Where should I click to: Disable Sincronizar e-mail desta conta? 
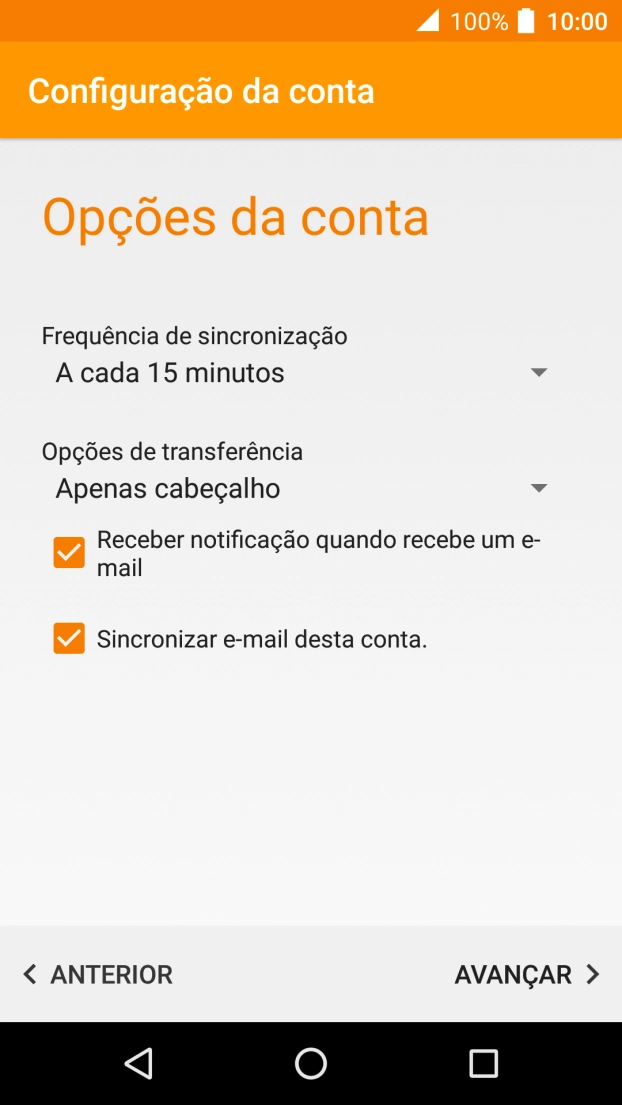pyautogui.click(x=69, y=638)
